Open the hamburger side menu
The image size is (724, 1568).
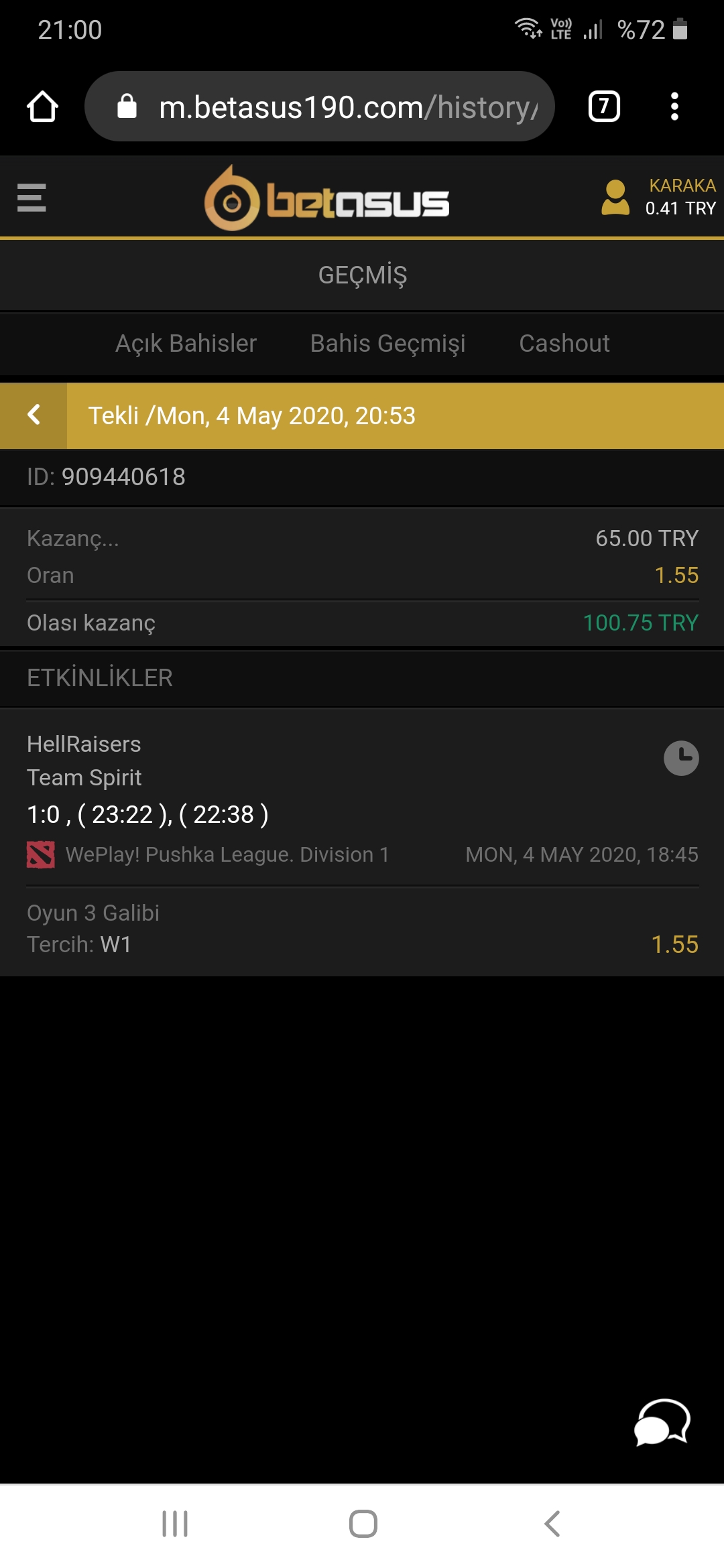(32, 198)
